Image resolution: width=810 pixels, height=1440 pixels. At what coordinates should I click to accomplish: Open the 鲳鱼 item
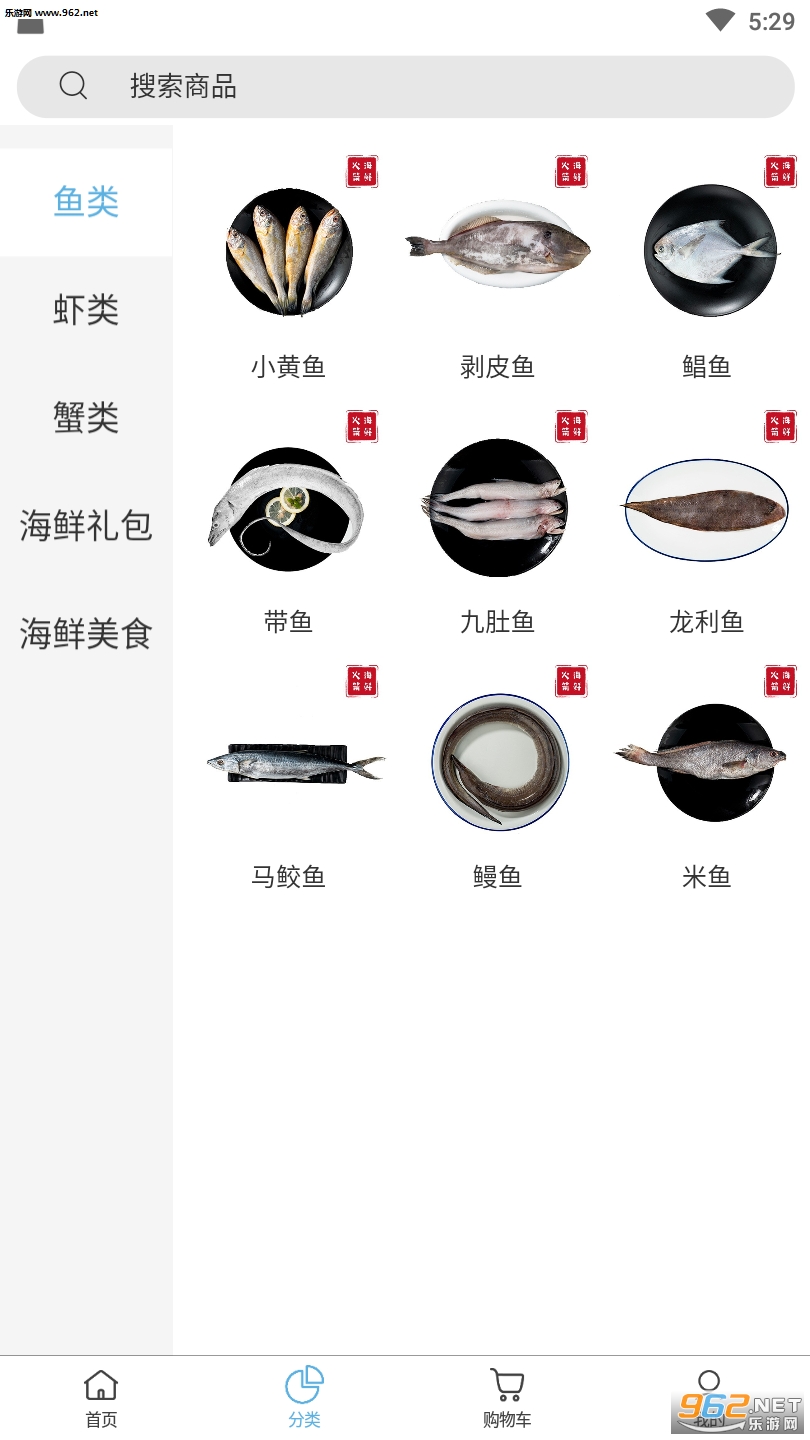pos(707,270)
